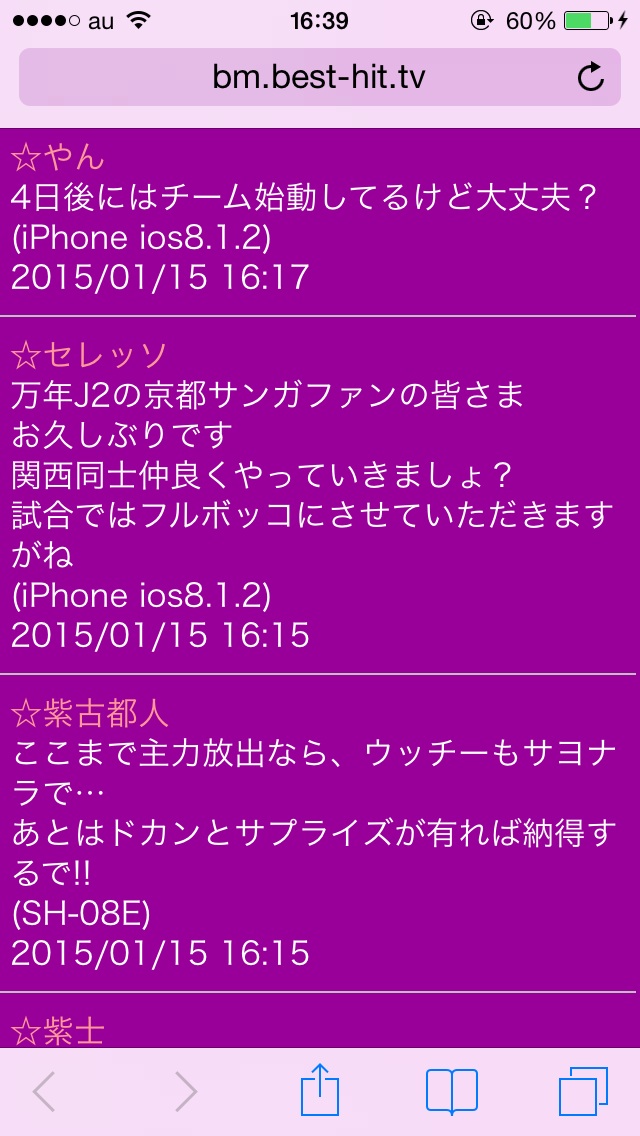Screen dimensions: 640x1136
Task: Show all open tabs
Action: [583, 1091]
